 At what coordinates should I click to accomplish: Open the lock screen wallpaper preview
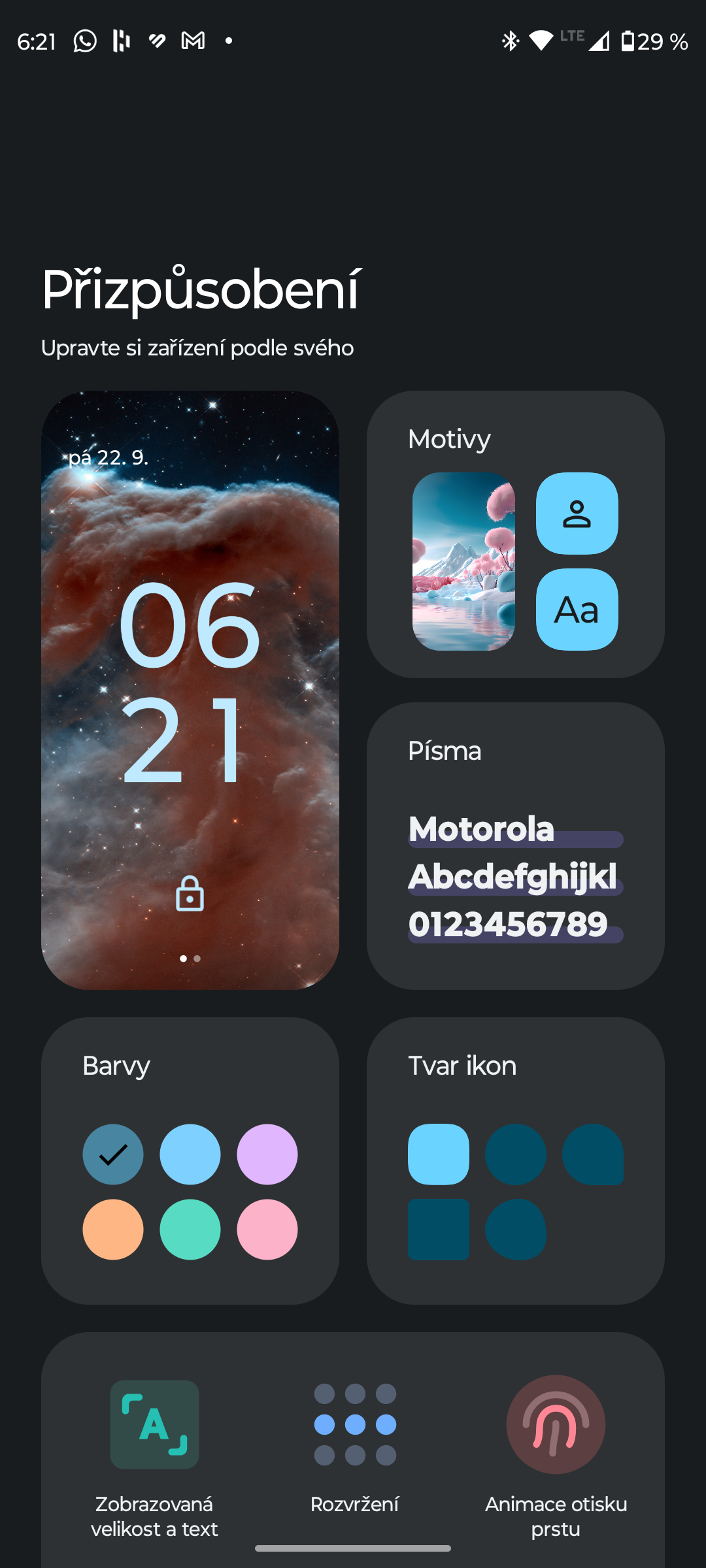pos(190,689)
